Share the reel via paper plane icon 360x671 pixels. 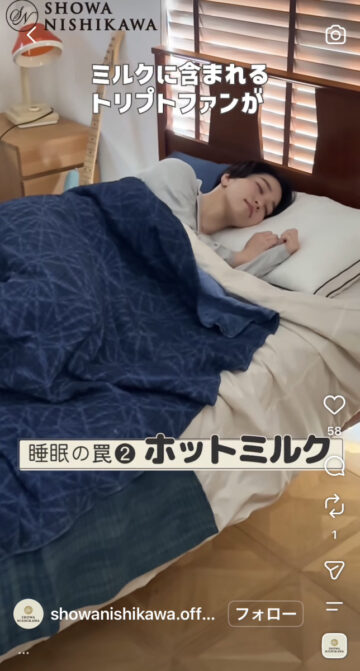pyautogui.click(x=334, y=570)
